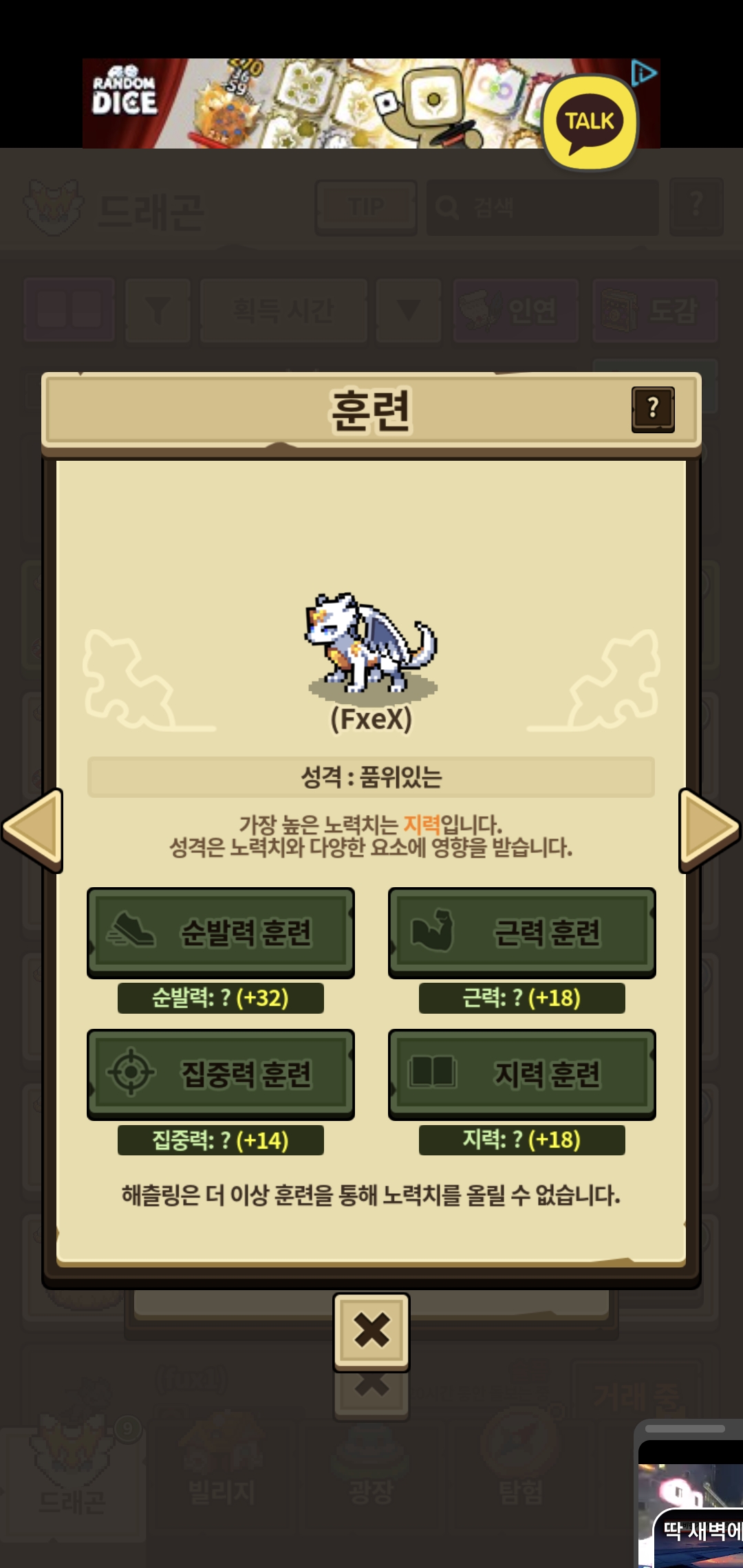Go to previous dragon with left arrow

click(x=32, y=830)
